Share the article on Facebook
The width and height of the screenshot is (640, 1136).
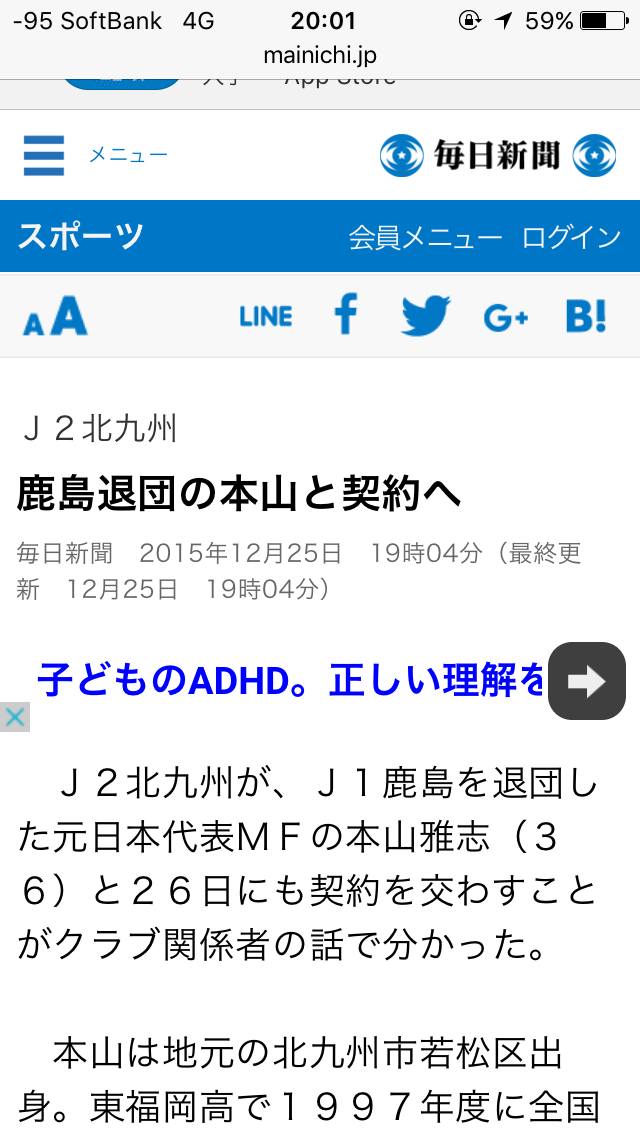coord(345,315)
